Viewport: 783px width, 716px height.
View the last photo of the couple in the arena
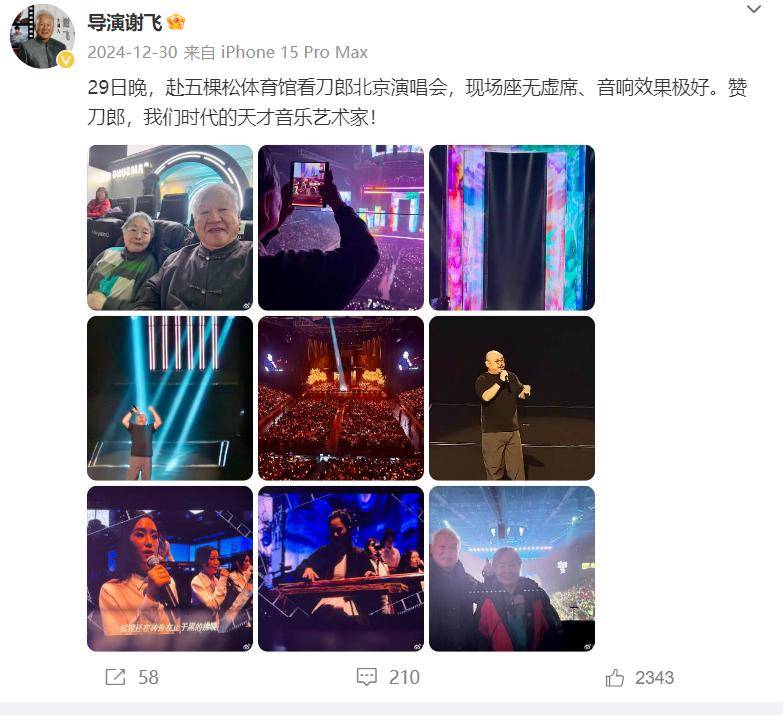(511, 568)
